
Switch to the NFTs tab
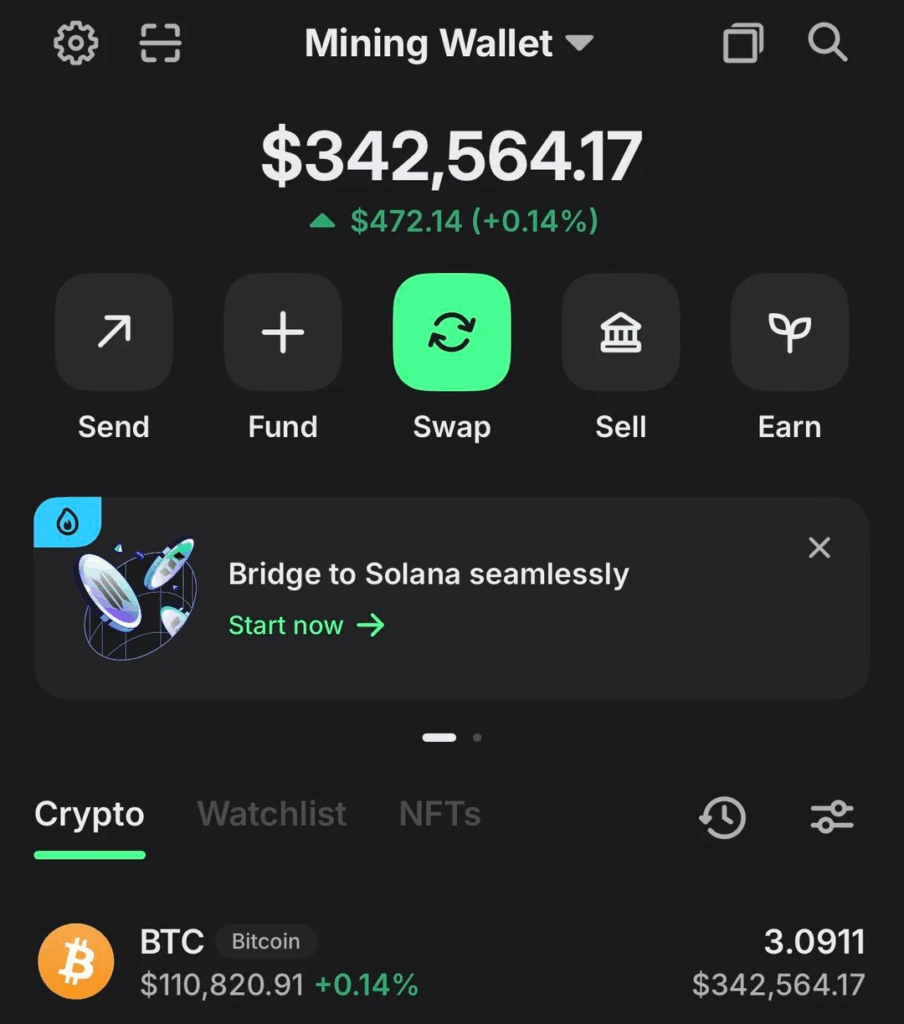pos(440,814)
